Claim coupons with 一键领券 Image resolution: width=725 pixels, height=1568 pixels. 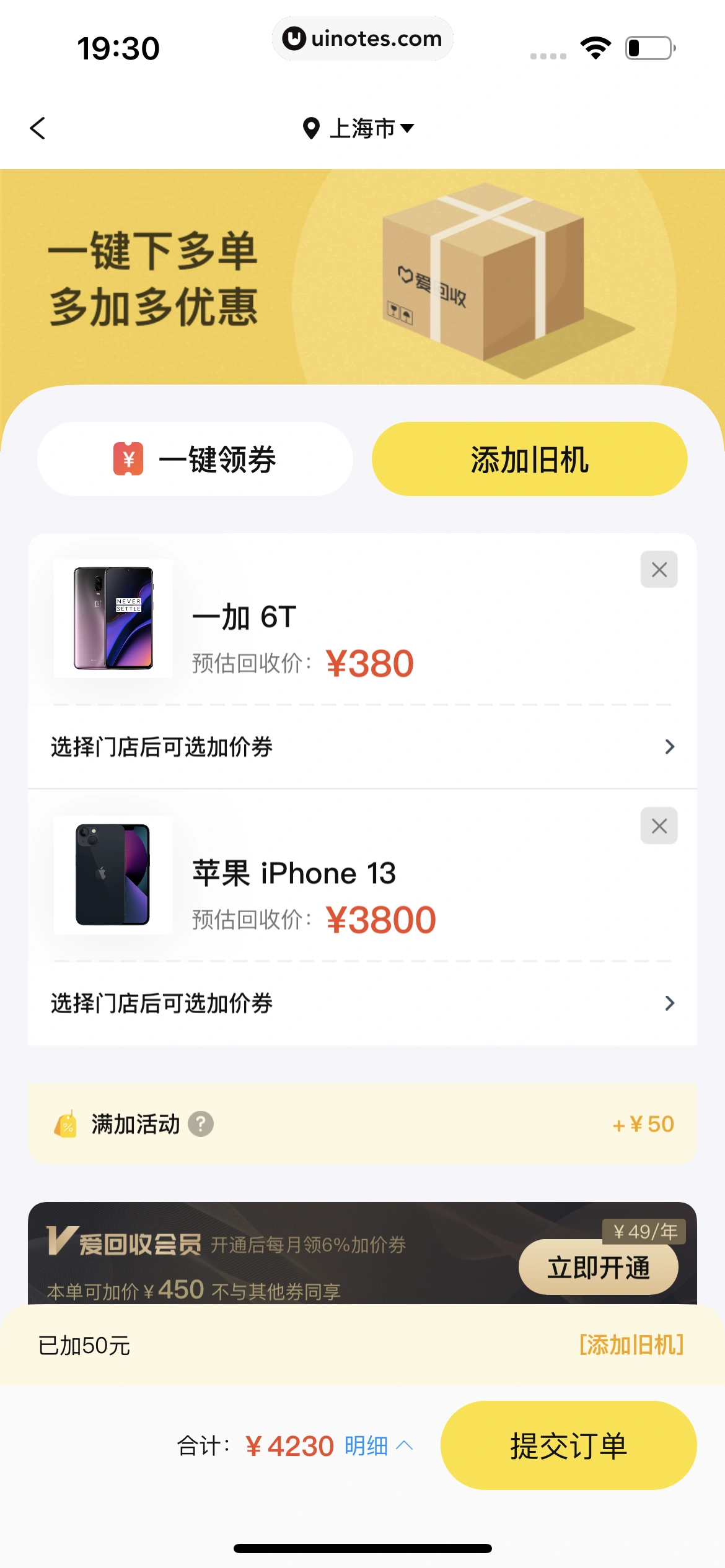point(195,459)
